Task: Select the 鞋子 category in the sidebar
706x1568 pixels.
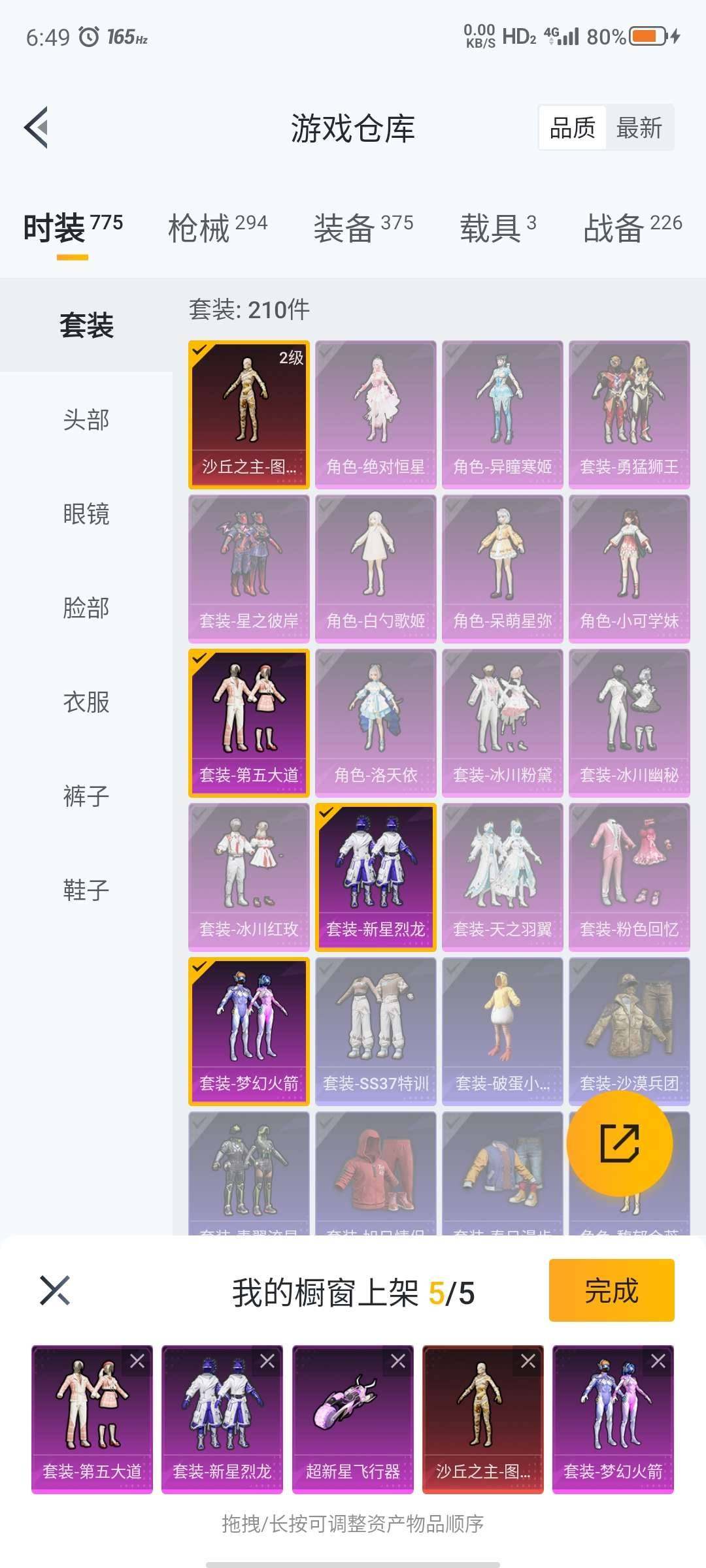Action: pyautogui.click(x=84, y=890)
